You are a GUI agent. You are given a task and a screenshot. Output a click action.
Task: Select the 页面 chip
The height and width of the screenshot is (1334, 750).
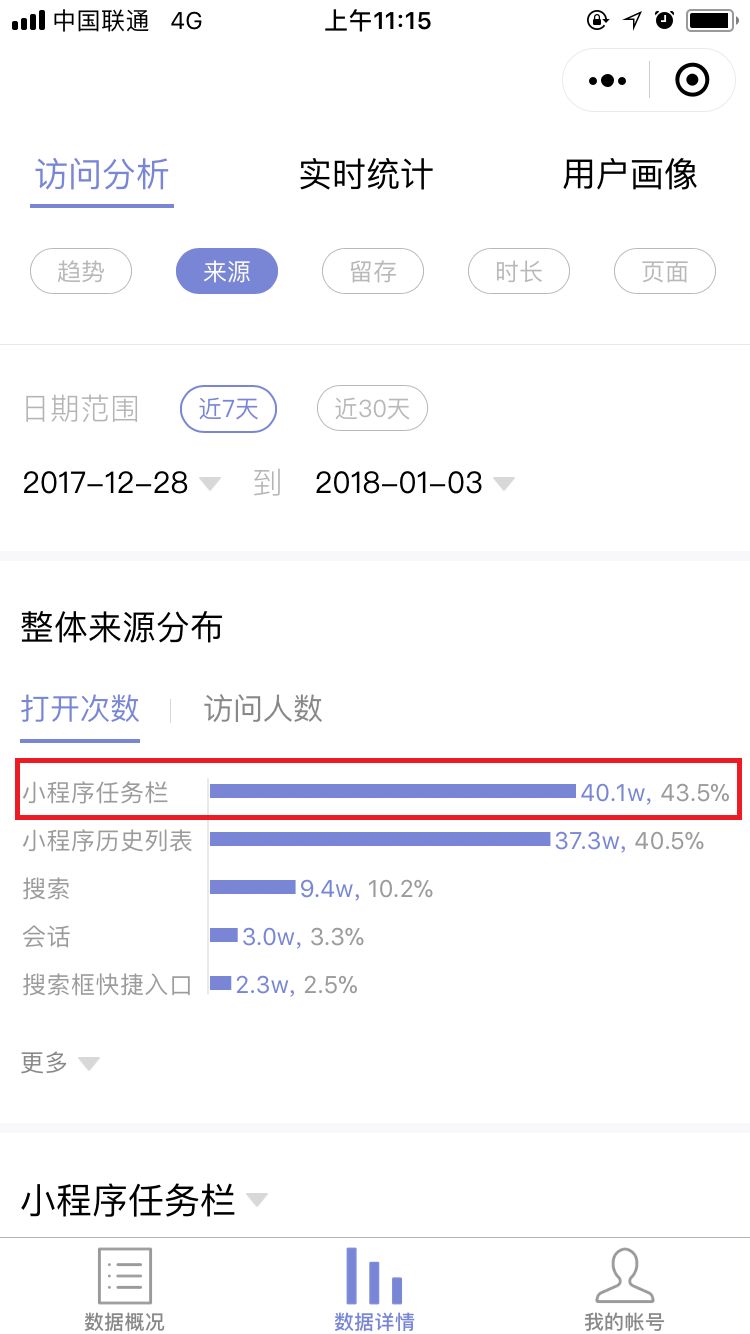tap(665, 271)
